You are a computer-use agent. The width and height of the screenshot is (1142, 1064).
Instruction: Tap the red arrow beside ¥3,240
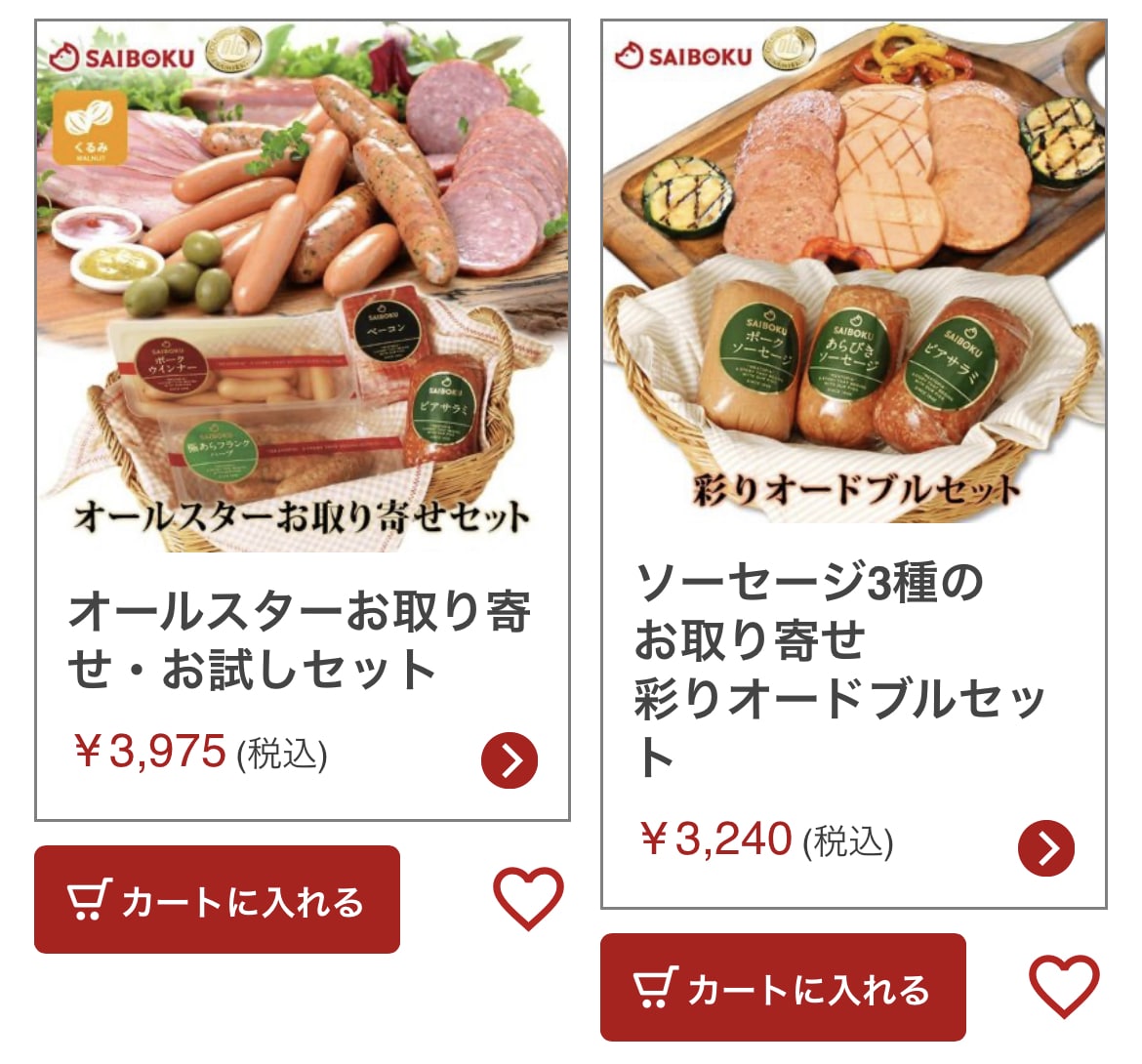[1045, 848]
